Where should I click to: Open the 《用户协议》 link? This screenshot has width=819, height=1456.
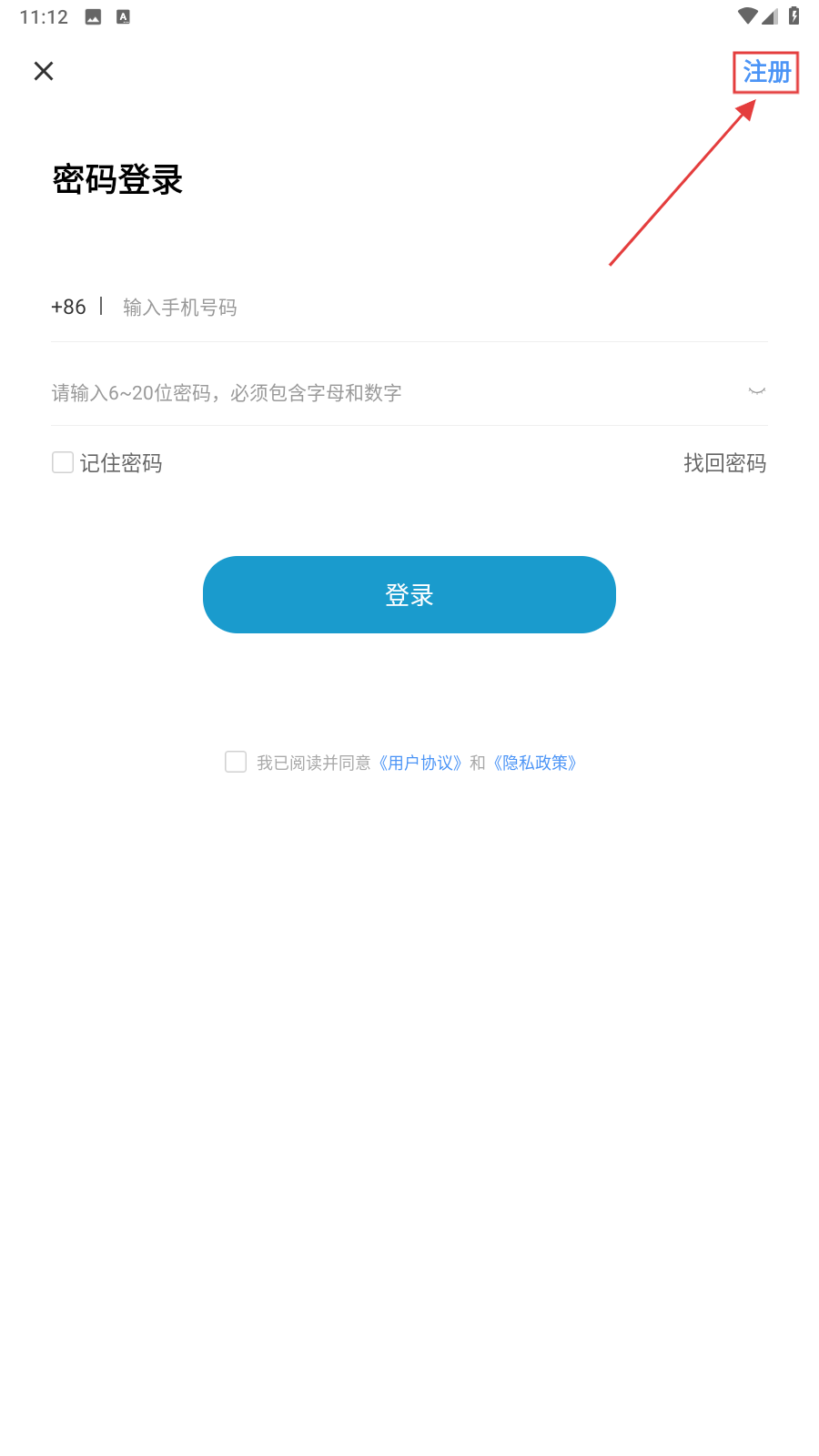pos(420,763)
